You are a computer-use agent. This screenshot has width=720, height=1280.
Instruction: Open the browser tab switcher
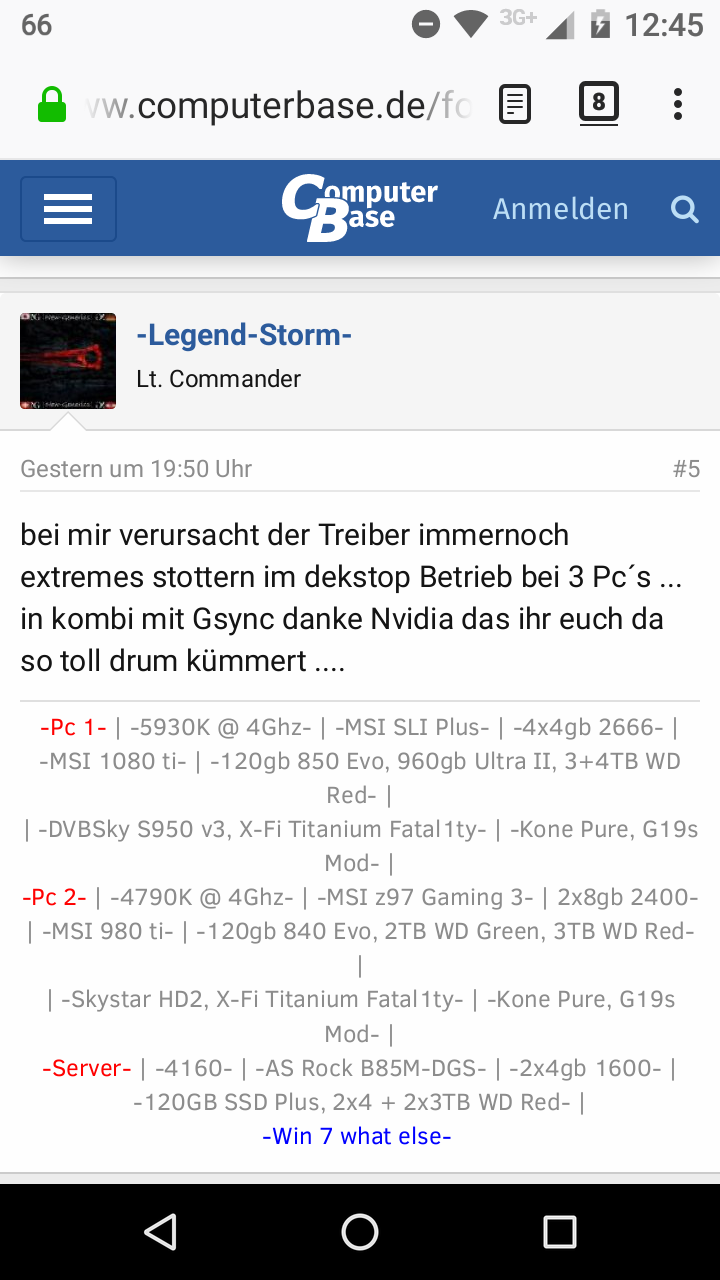click(598, 104)
